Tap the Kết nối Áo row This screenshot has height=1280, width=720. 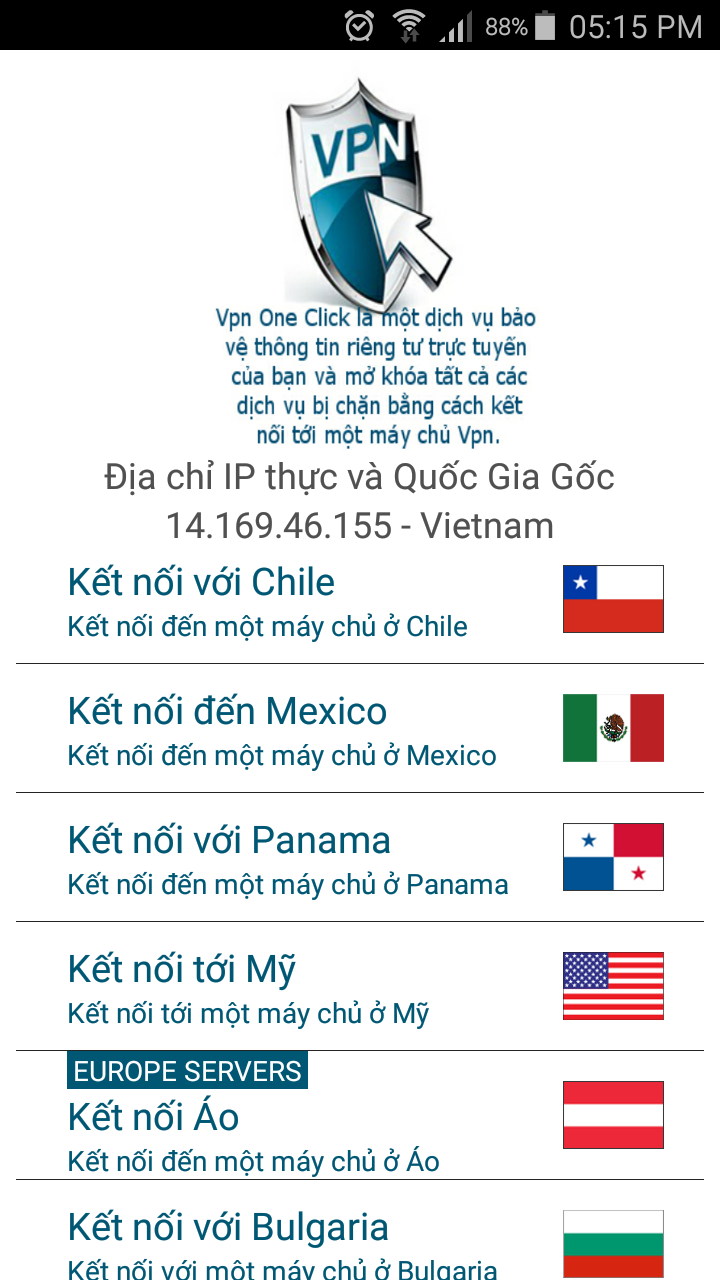tap(360, 1115)
